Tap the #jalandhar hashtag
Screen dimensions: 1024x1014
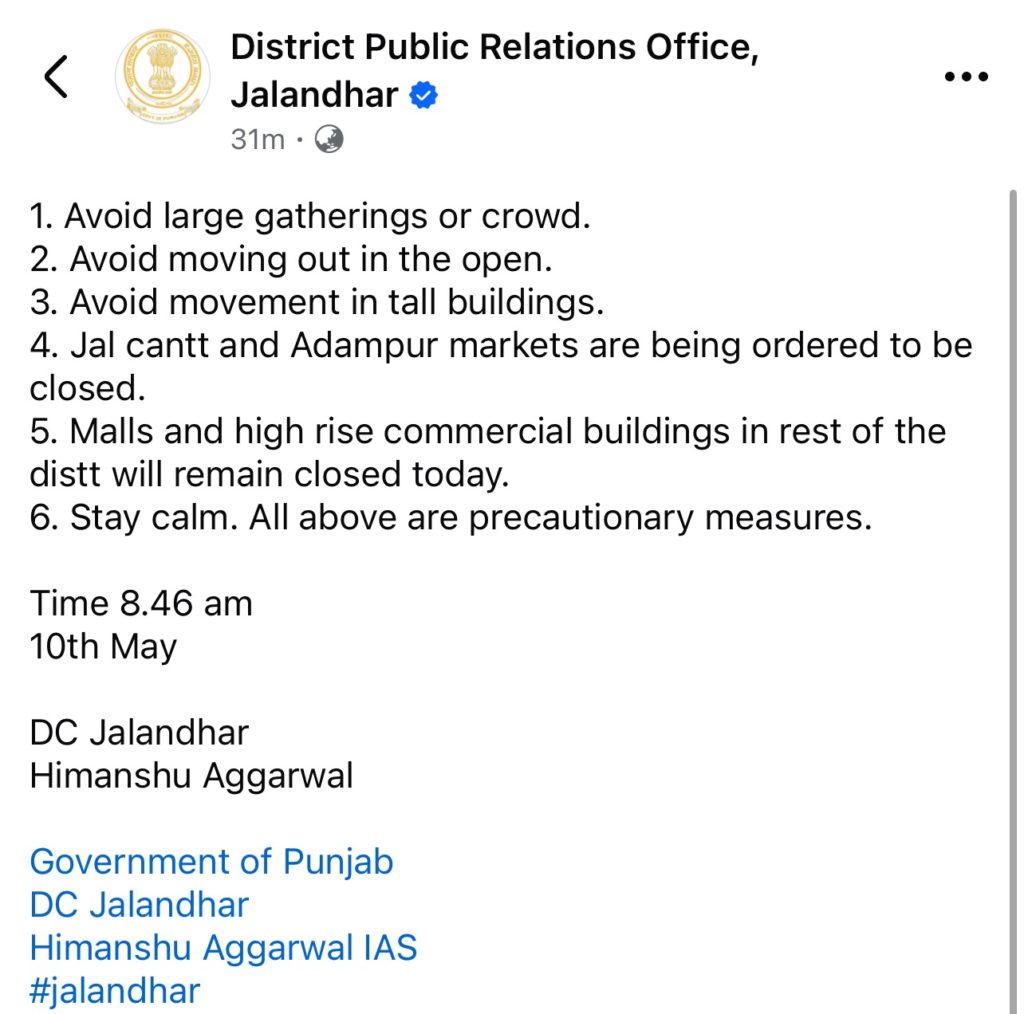115,990
